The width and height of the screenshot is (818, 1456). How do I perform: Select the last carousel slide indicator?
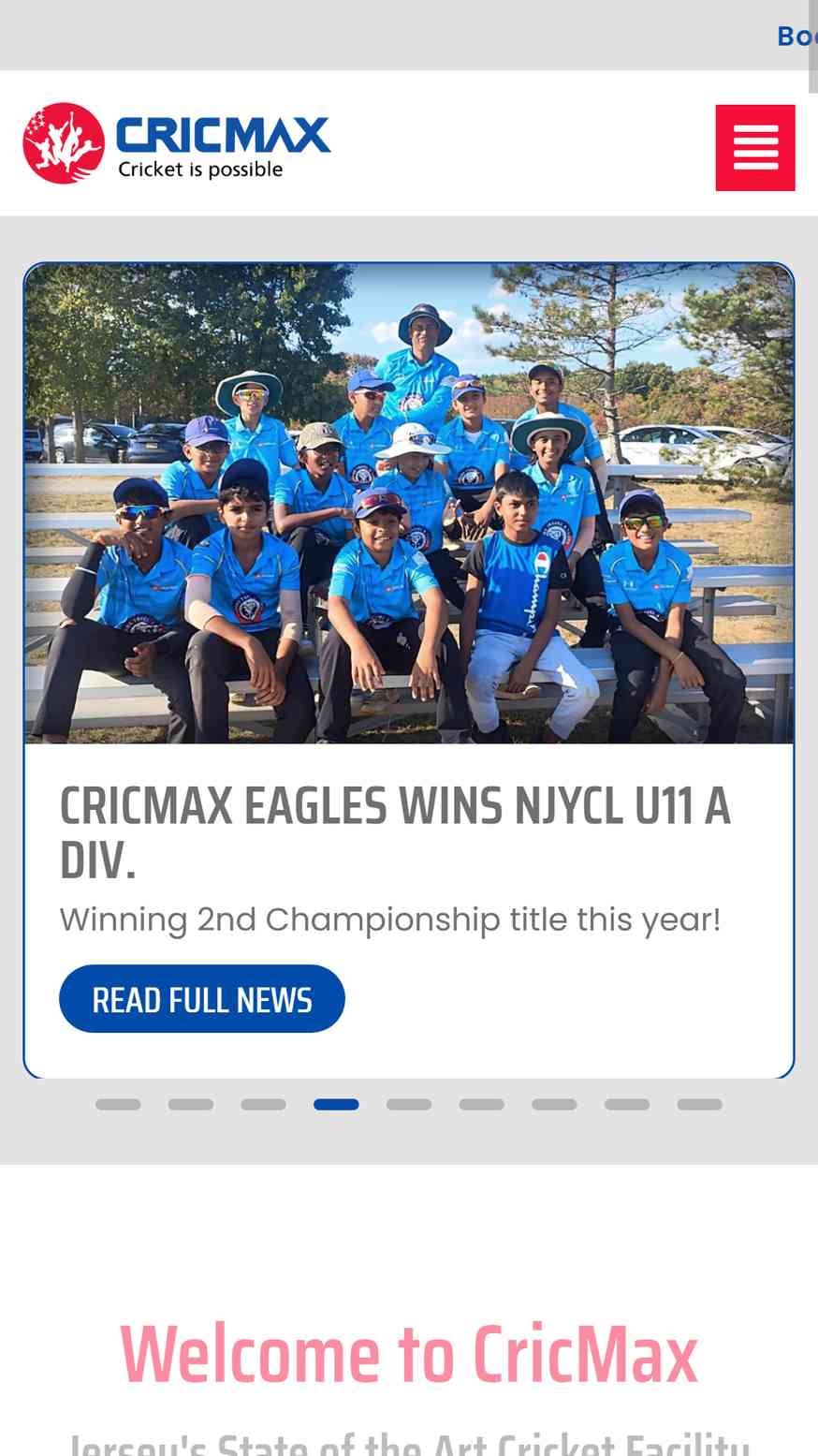click(700, 1105)
